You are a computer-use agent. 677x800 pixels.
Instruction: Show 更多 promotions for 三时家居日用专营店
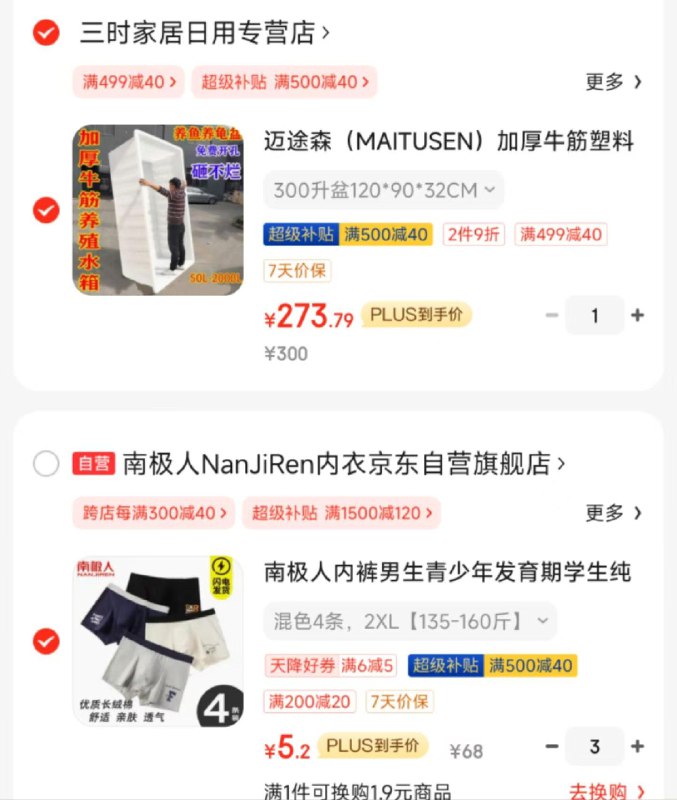coord(613,82)
